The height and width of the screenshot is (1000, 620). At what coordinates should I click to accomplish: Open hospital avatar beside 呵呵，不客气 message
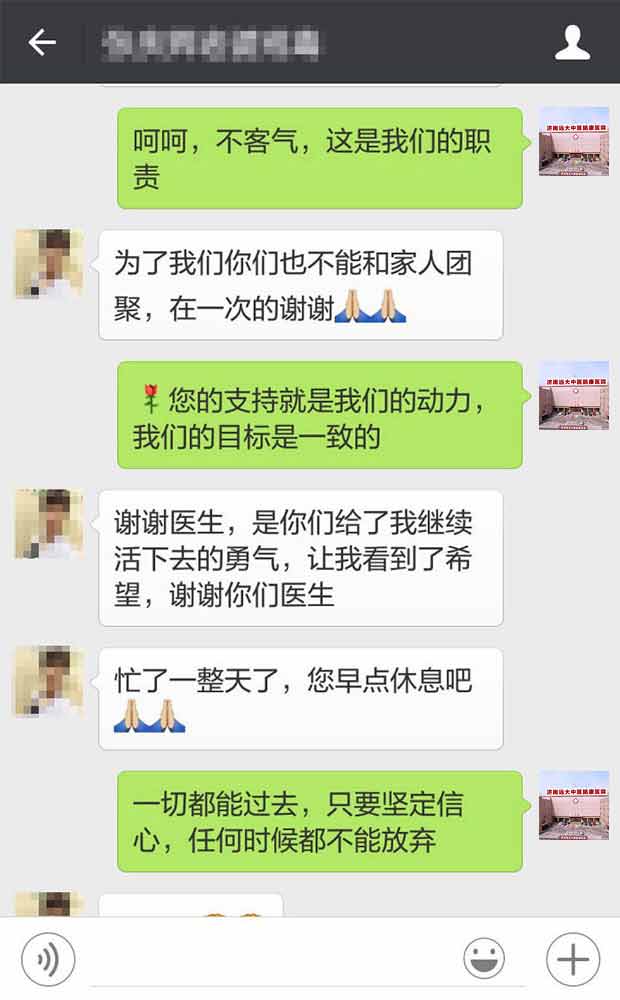pyautogui.click(x=573, y=141)
